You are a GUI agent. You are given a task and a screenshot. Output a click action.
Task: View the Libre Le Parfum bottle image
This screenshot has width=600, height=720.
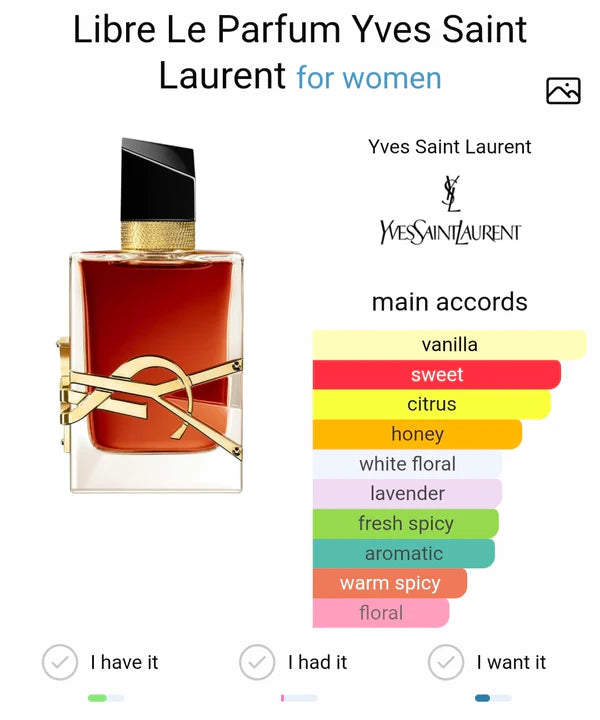(155, 320)
